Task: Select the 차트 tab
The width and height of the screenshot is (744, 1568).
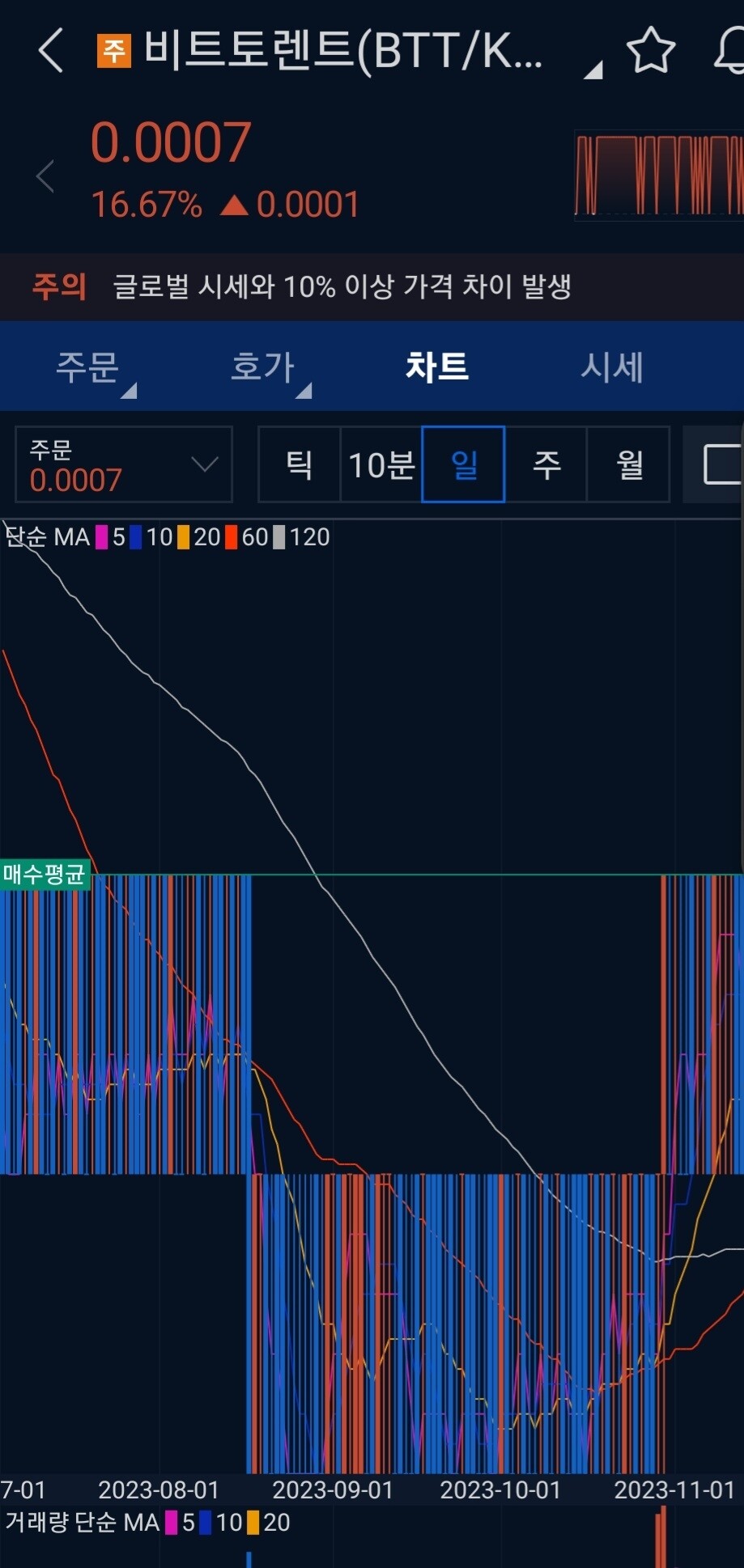Action: [x=437, y=367]
